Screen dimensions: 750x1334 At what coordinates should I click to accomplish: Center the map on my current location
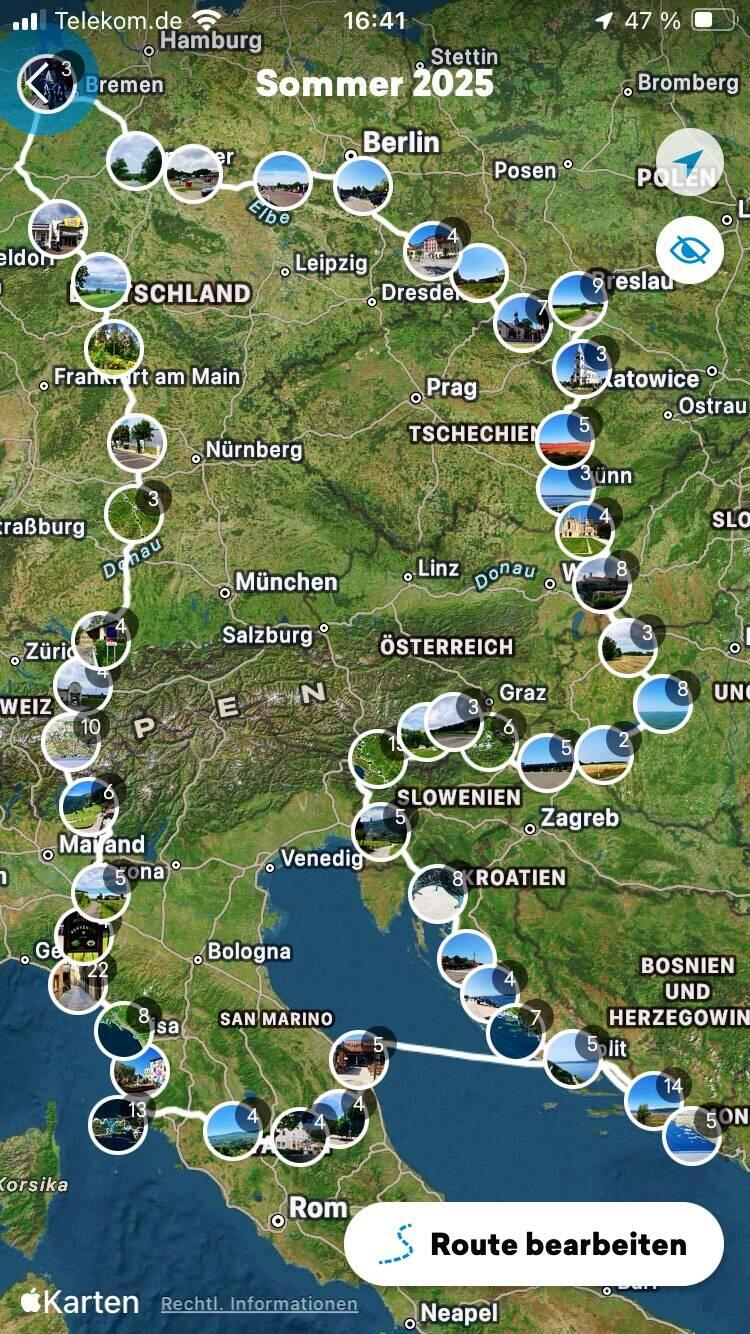click(x=689, y=163)
